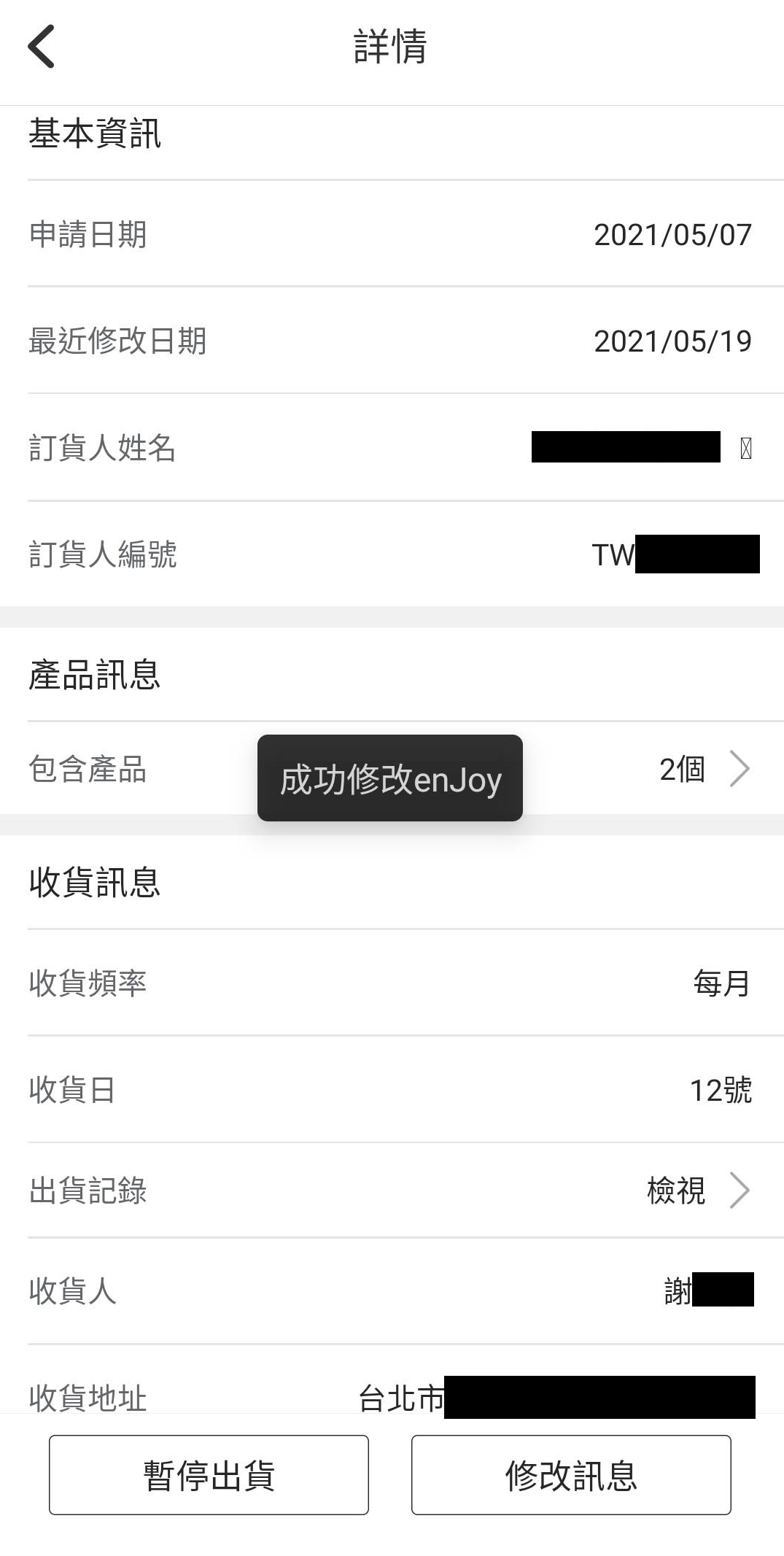Tap the 修改訊息 button
Viewport: 784px width, 1556px height.
tap(571, 1475)
